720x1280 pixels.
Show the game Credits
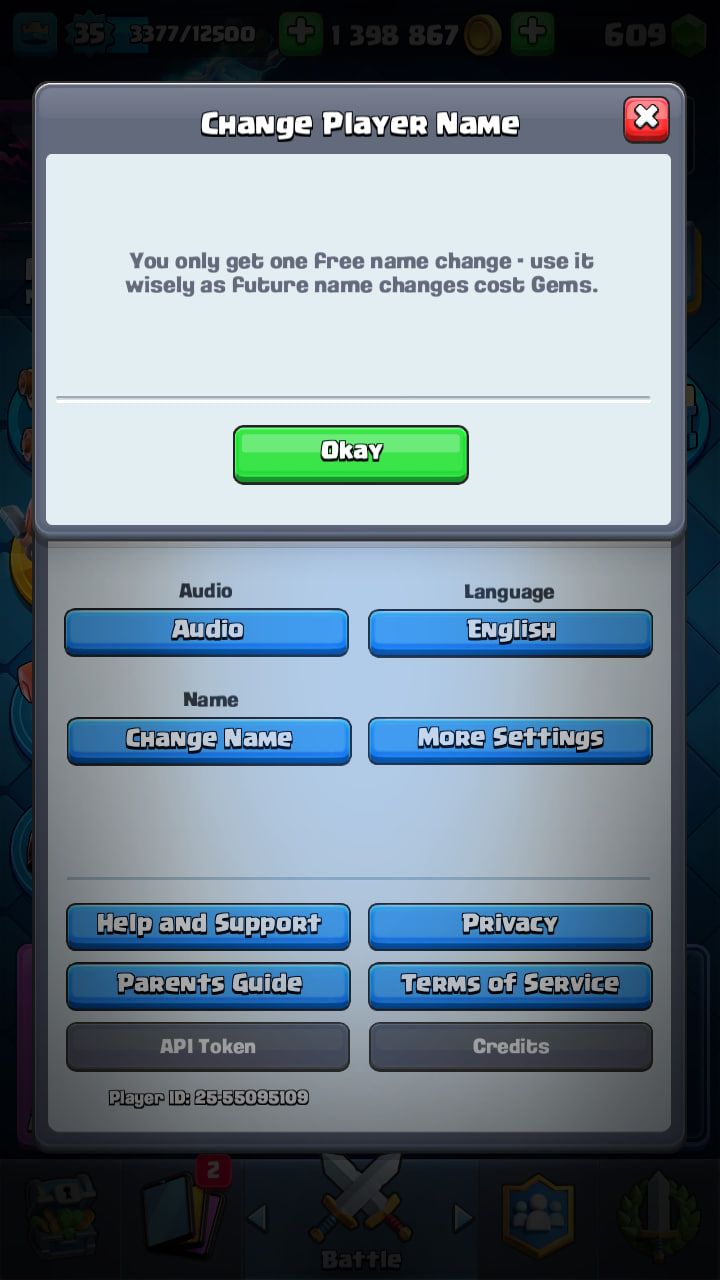510,1046
